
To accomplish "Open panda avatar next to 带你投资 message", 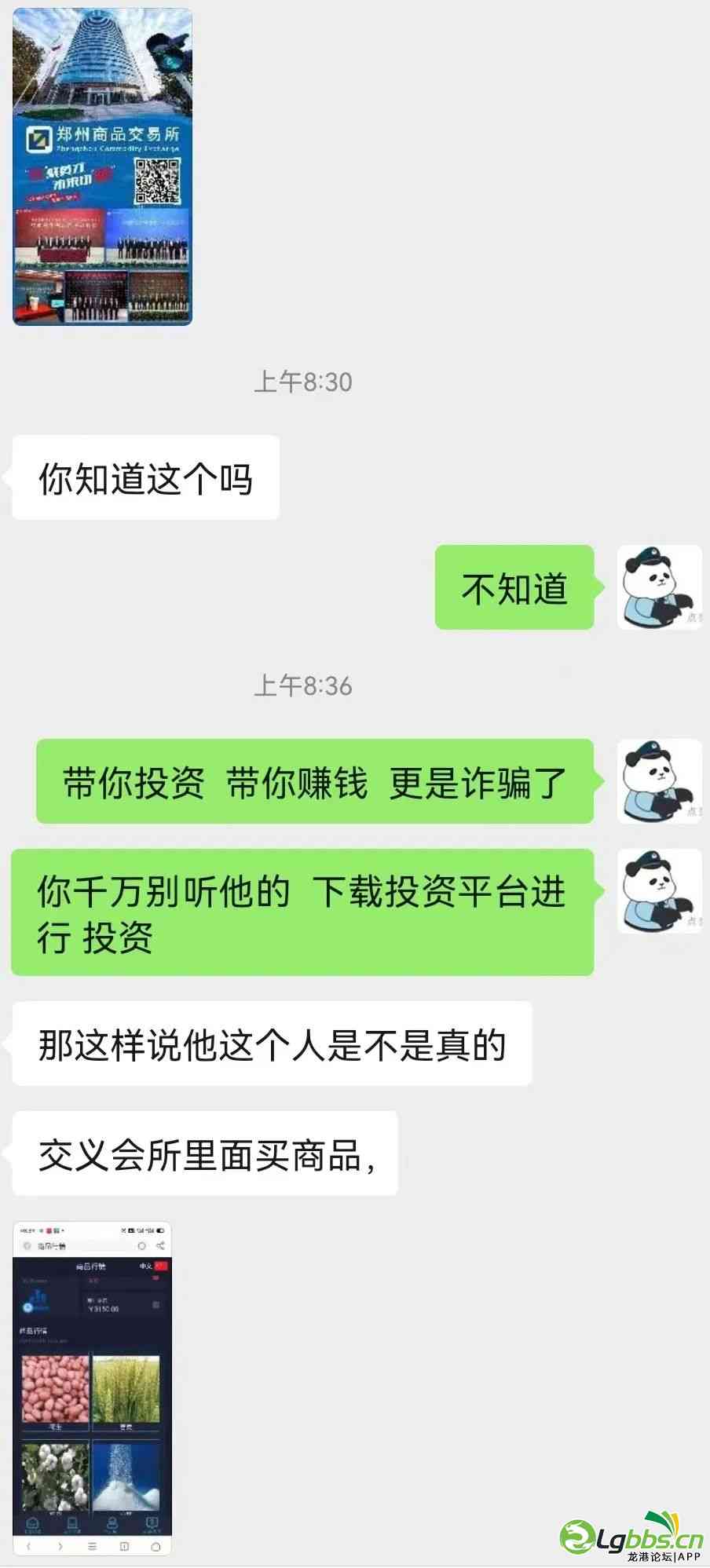I will [658, 781].
